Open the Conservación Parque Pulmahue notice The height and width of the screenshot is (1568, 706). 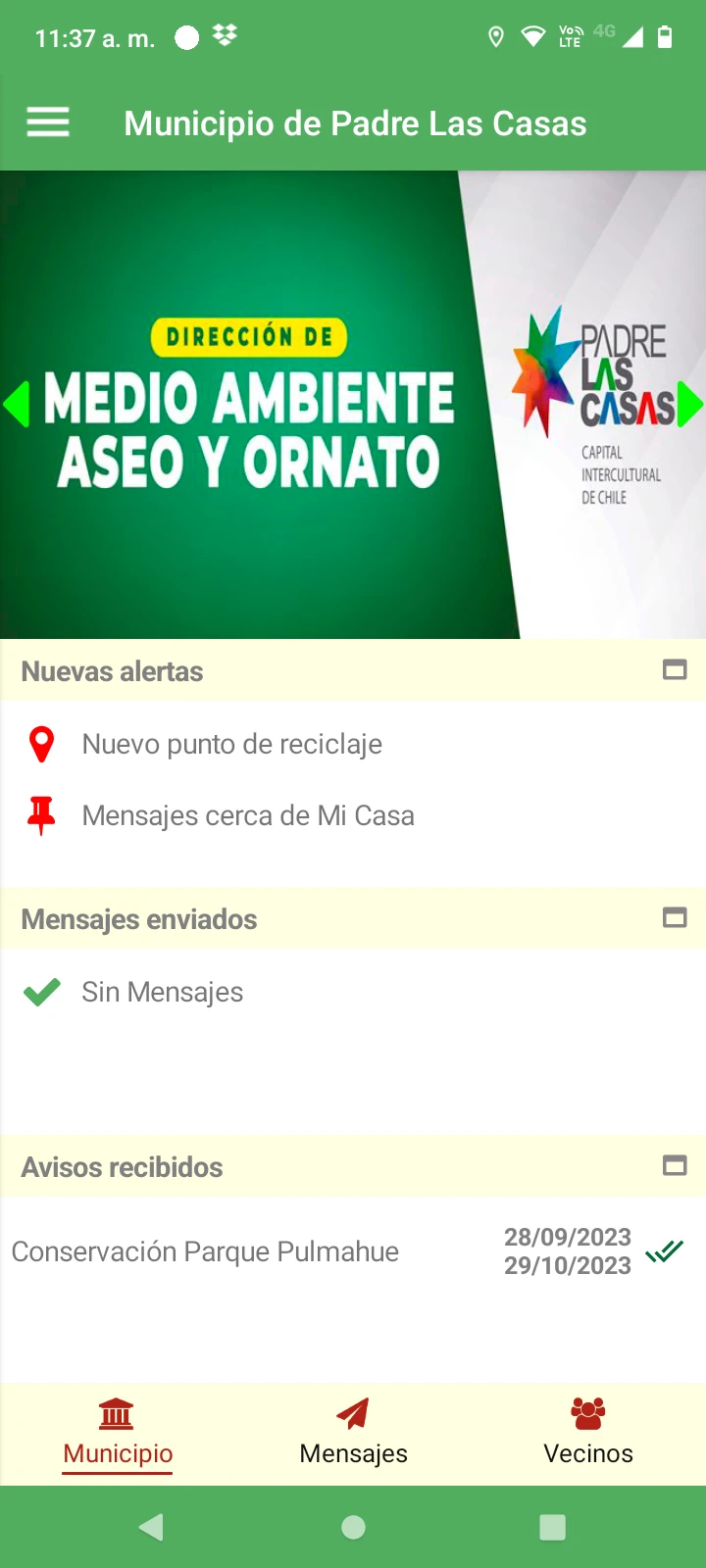tap(206, 1251)
